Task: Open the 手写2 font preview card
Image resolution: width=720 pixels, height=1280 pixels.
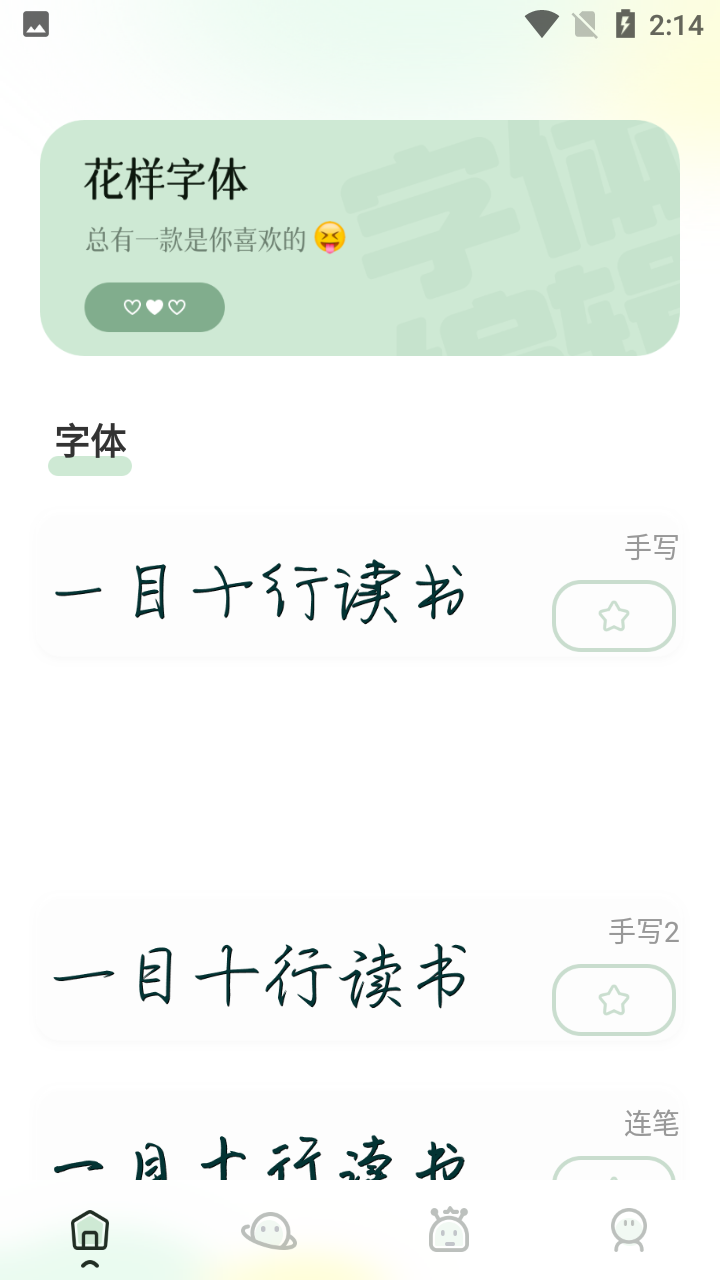Action: [x=260, y=975]
